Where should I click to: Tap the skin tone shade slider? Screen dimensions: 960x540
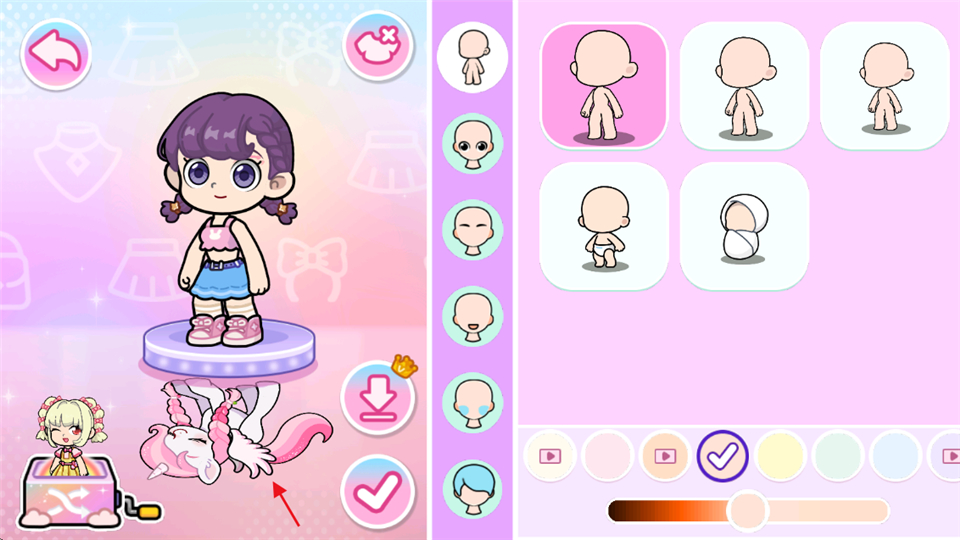[747, 510]
